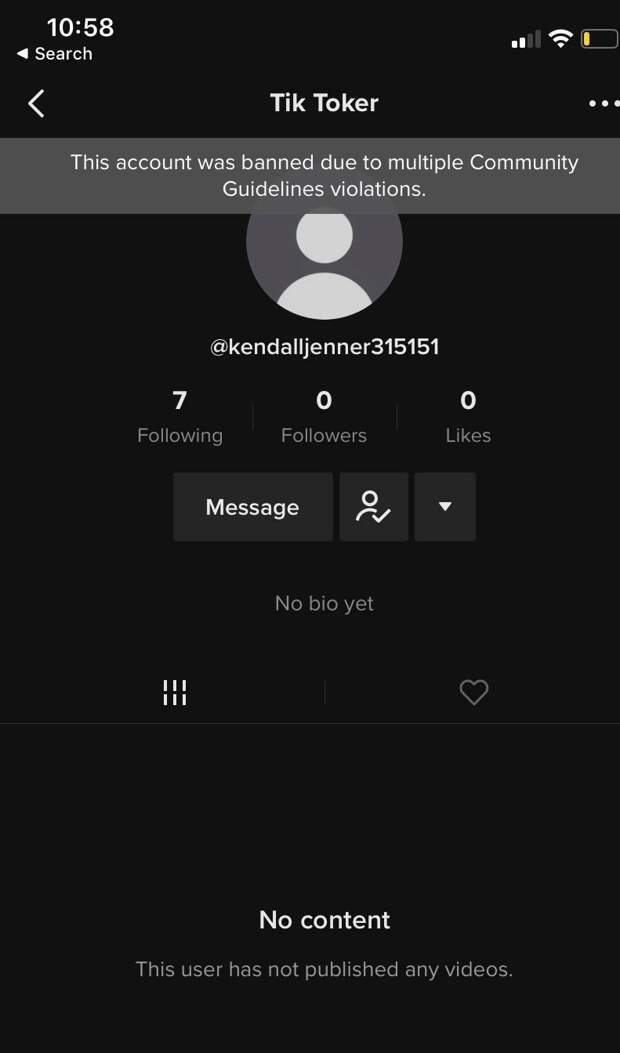Switch to the liked videos heart tab
620x1053 pixels.
[474, 692]
